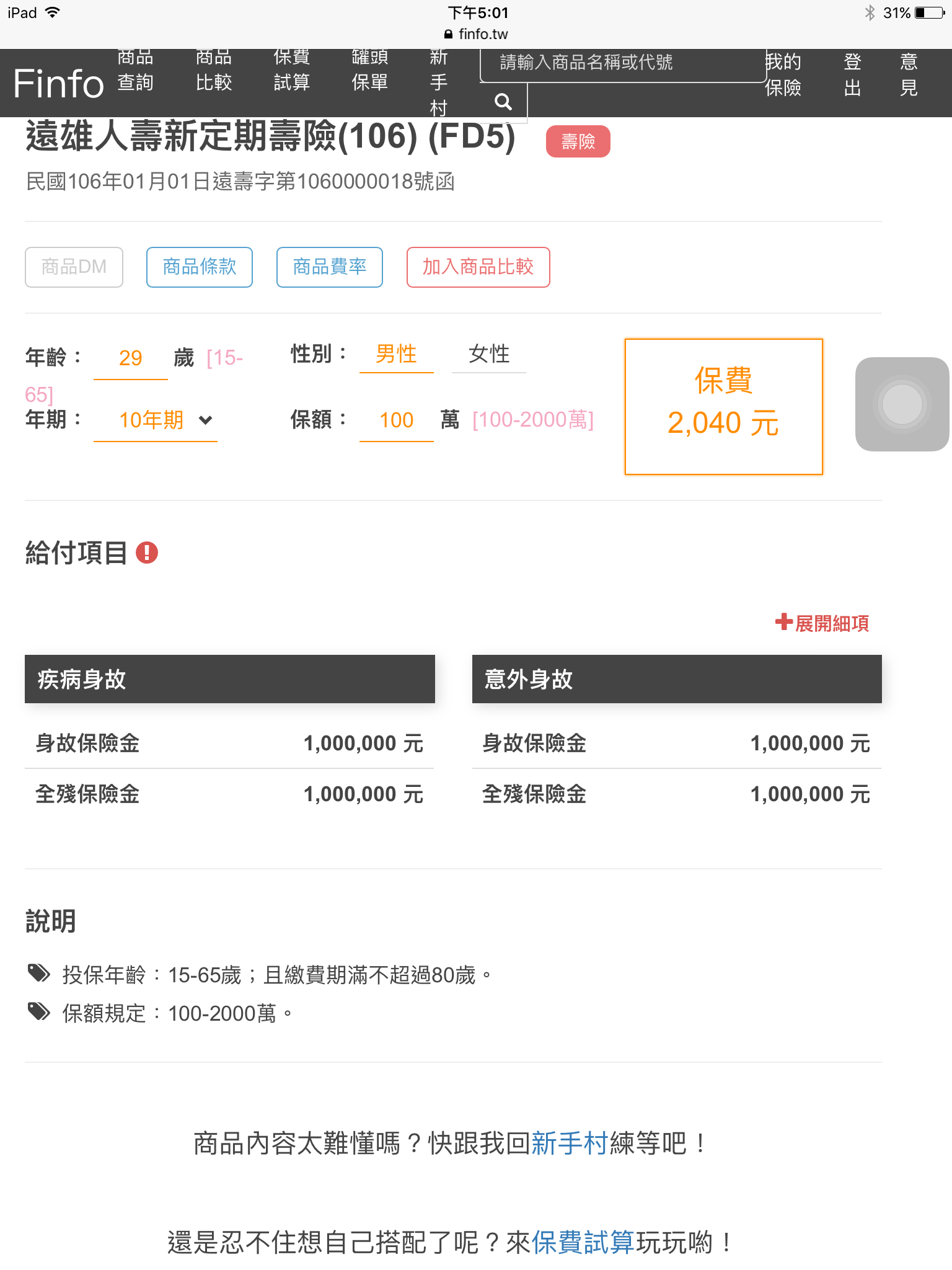The width and height of the screenshot is (952, 1270).
Task: Open the 保費試算 link at the bottom
Action: click(x=583, y=1242)
